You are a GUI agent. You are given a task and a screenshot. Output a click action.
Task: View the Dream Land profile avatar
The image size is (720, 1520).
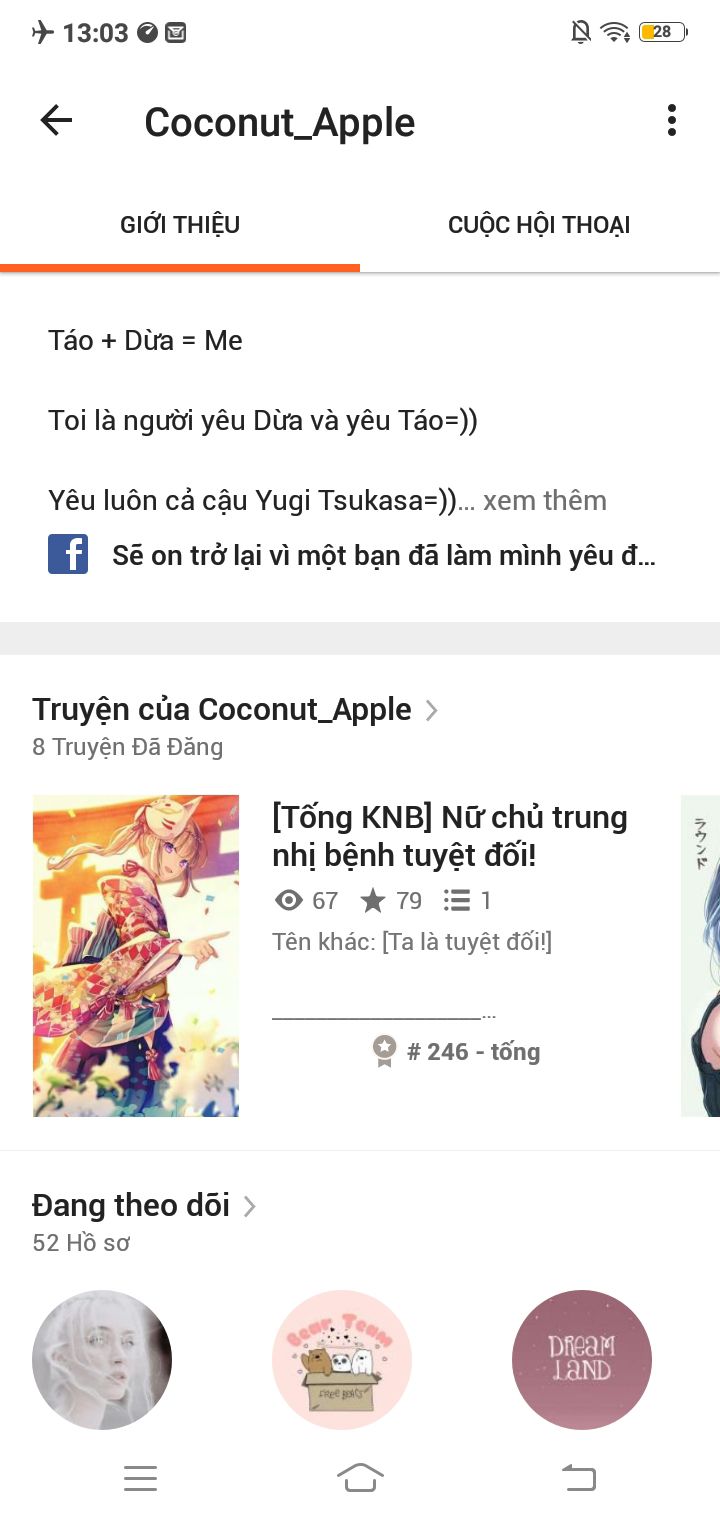coord(582,1360)
